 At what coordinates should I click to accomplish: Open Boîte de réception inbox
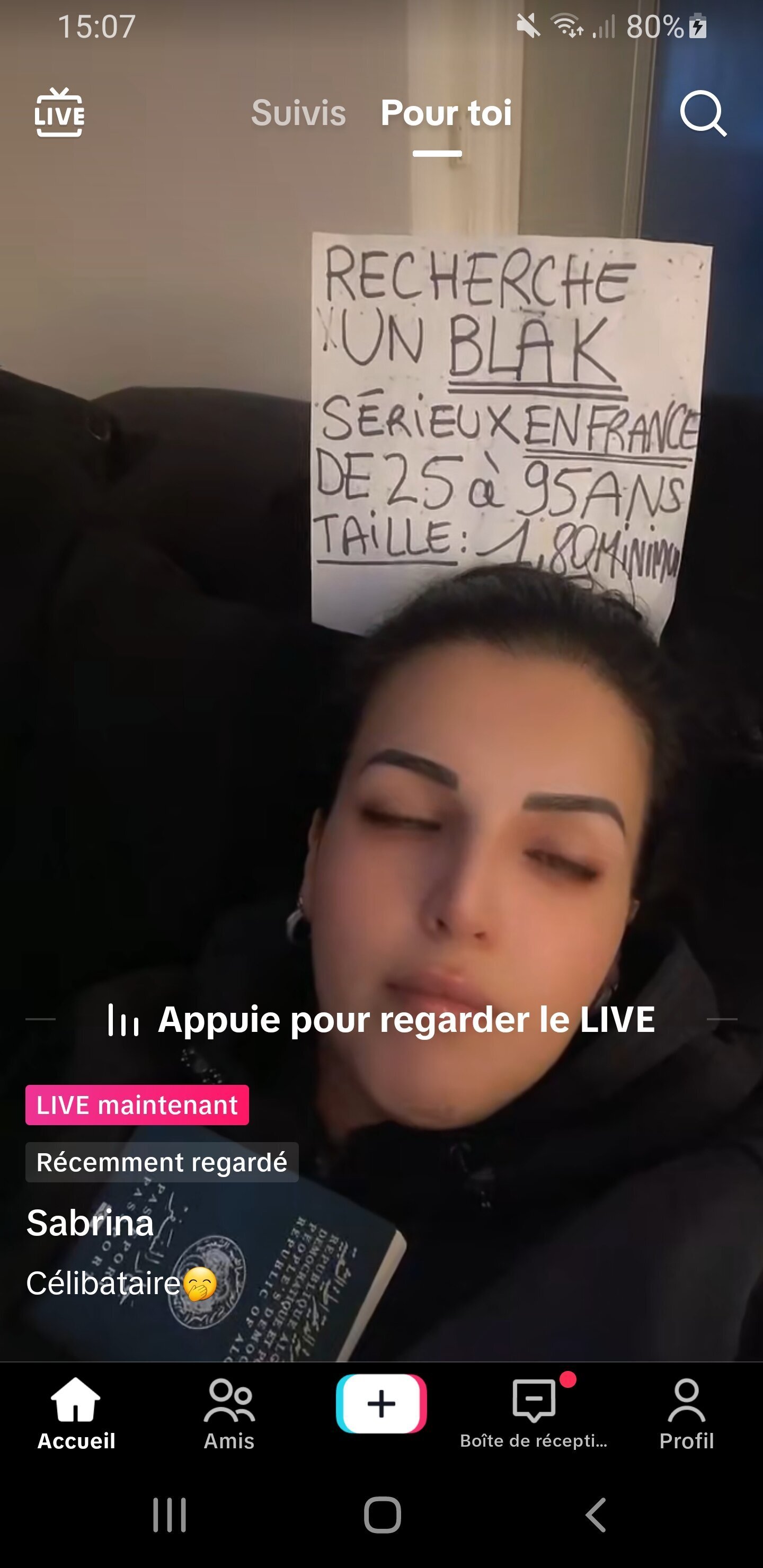pos(534,1414)
